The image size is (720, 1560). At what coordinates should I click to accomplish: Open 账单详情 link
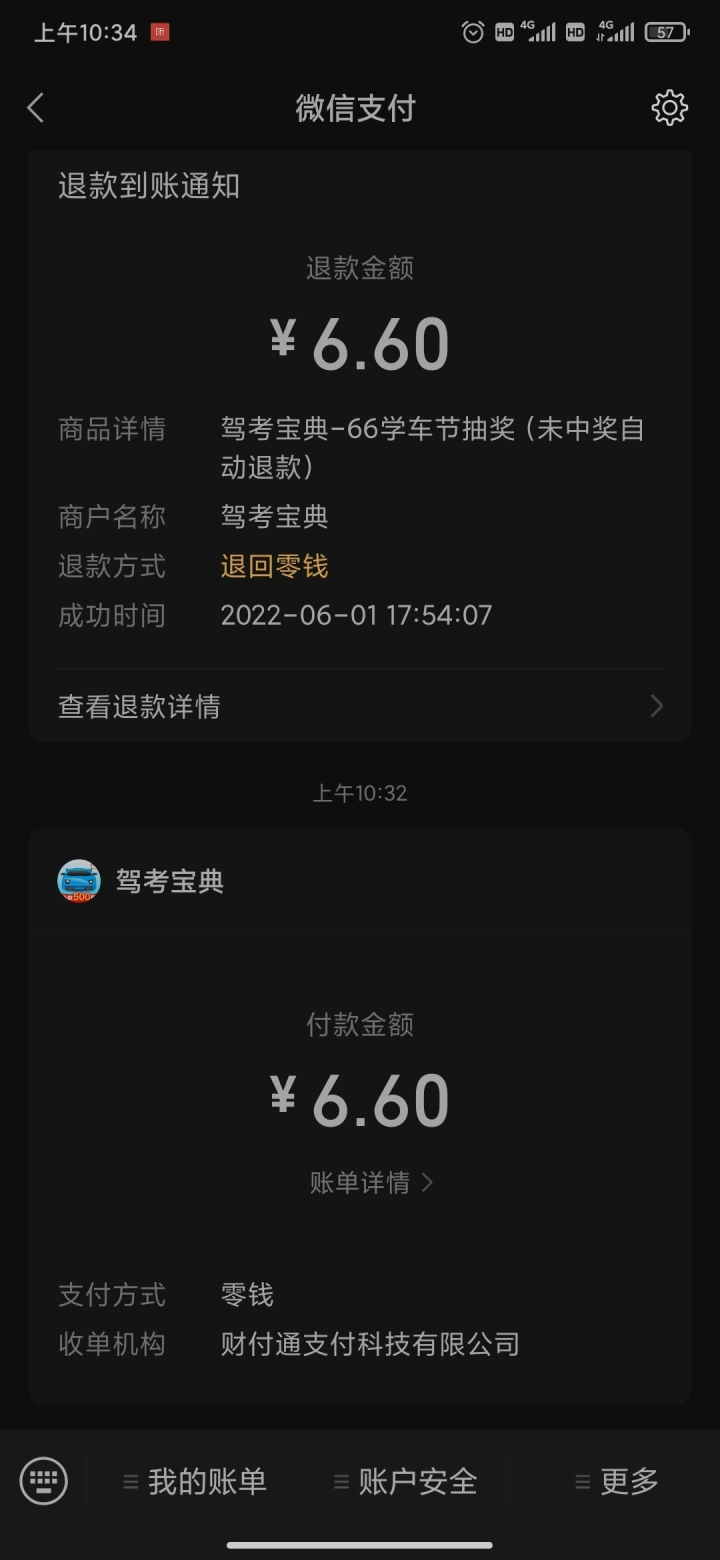371,1183
